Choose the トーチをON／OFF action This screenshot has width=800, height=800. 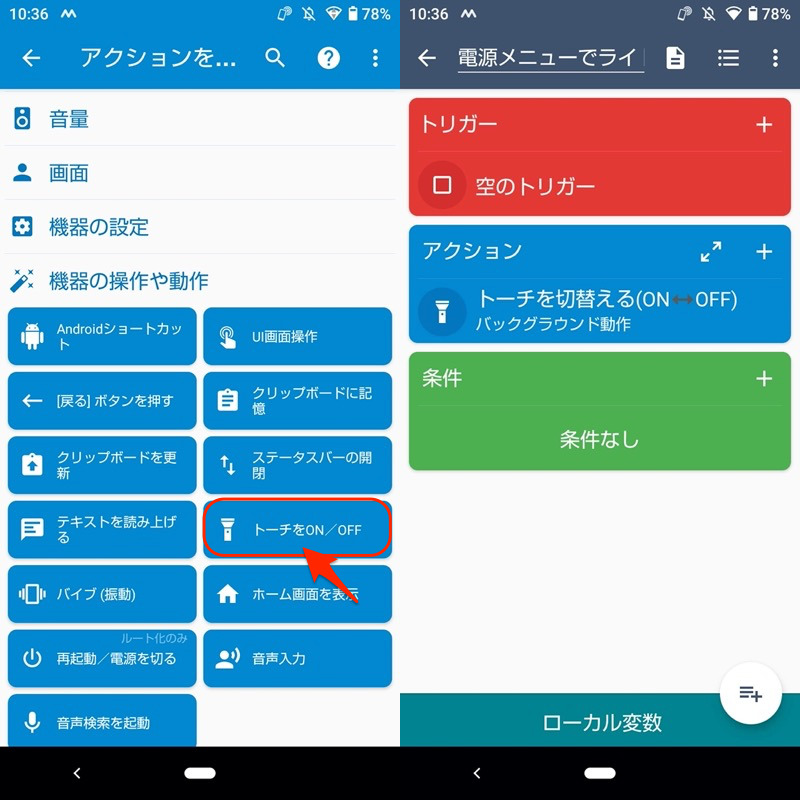pos(297,529)
